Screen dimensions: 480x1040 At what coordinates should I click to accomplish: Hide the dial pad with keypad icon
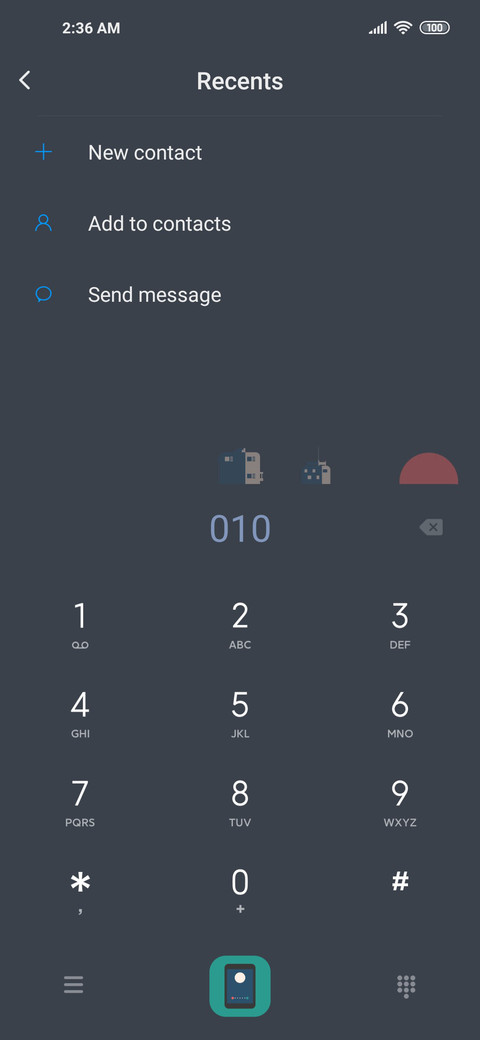point(406,986)
